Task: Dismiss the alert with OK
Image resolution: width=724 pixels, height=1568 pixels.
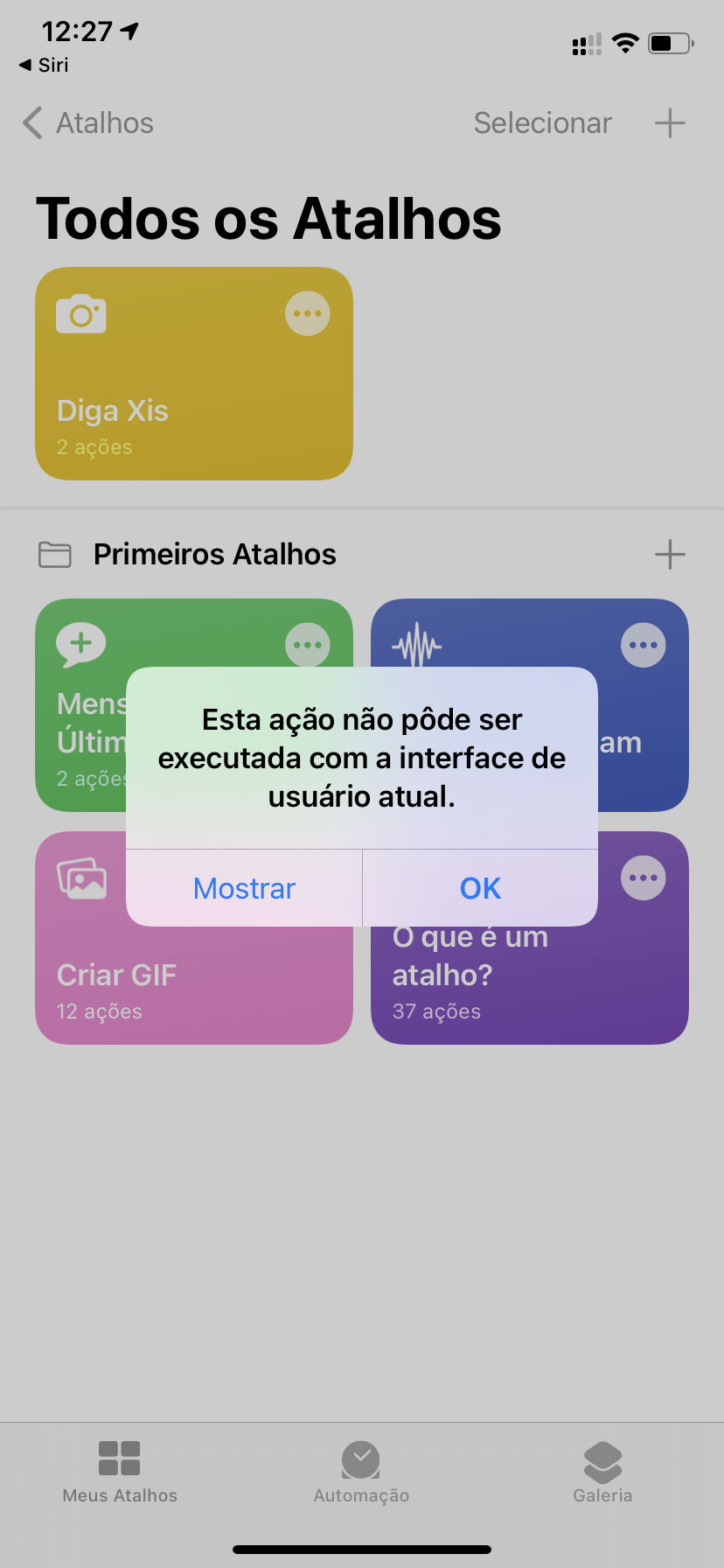Action: coord(480,888)
